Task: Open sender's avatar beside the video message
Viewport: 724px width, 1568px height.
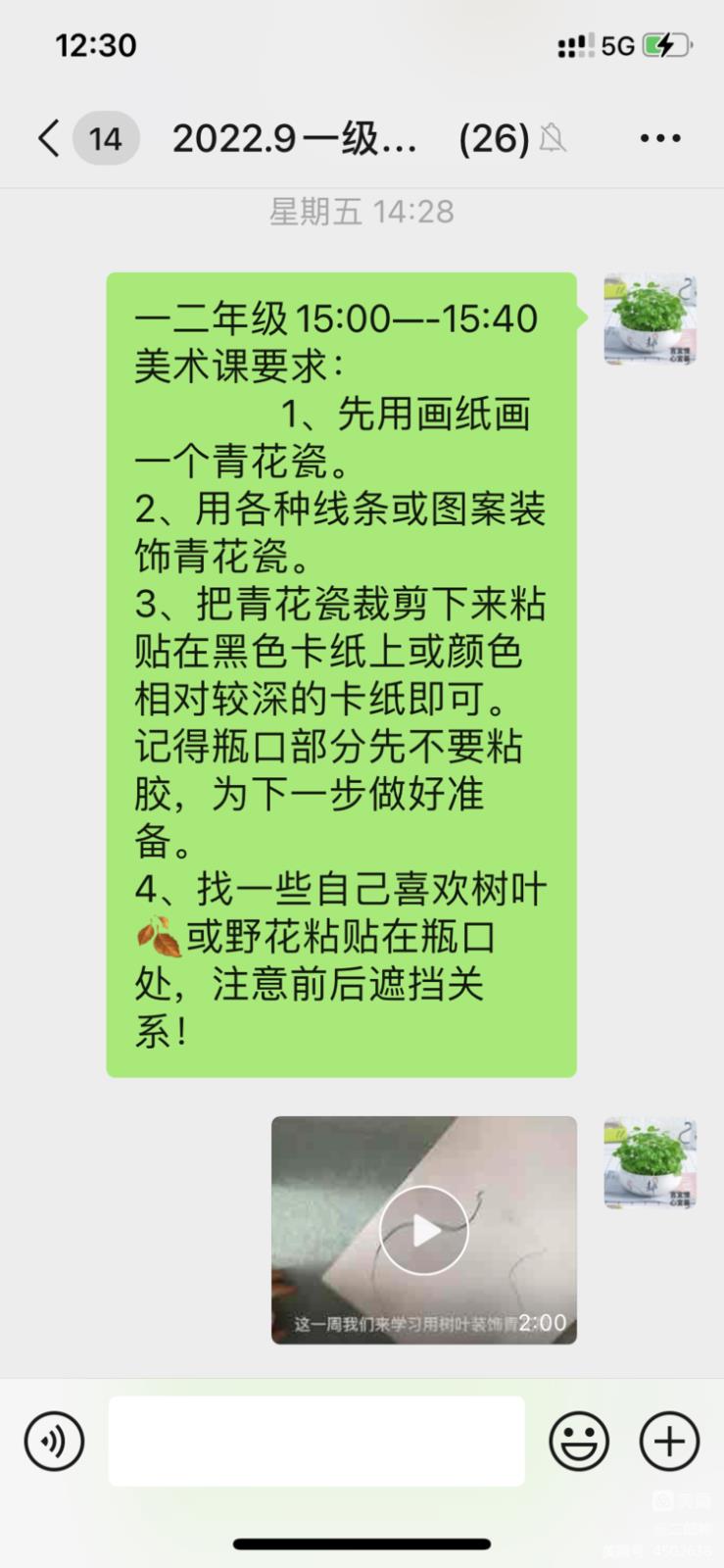Action: point(650,1162)
